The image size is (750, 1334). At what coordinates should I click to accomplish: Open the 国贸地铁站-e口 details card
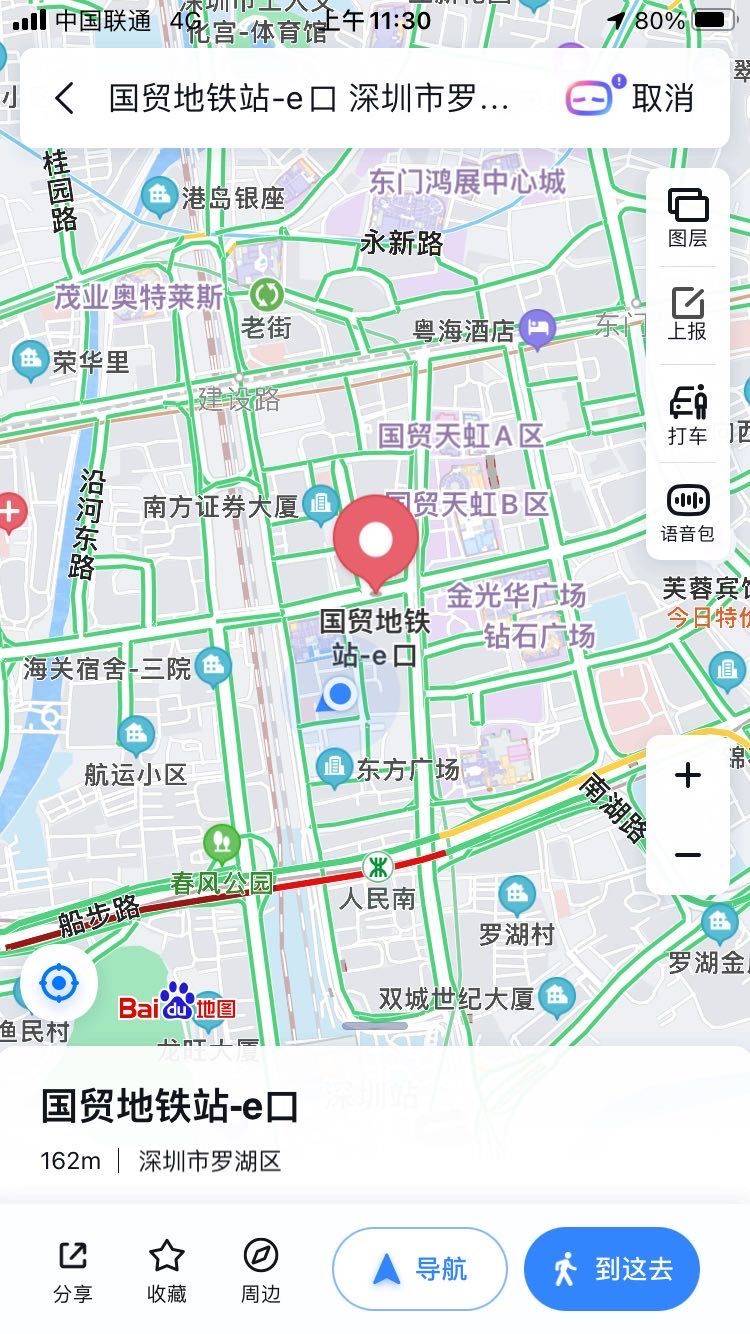point(375,1125)
